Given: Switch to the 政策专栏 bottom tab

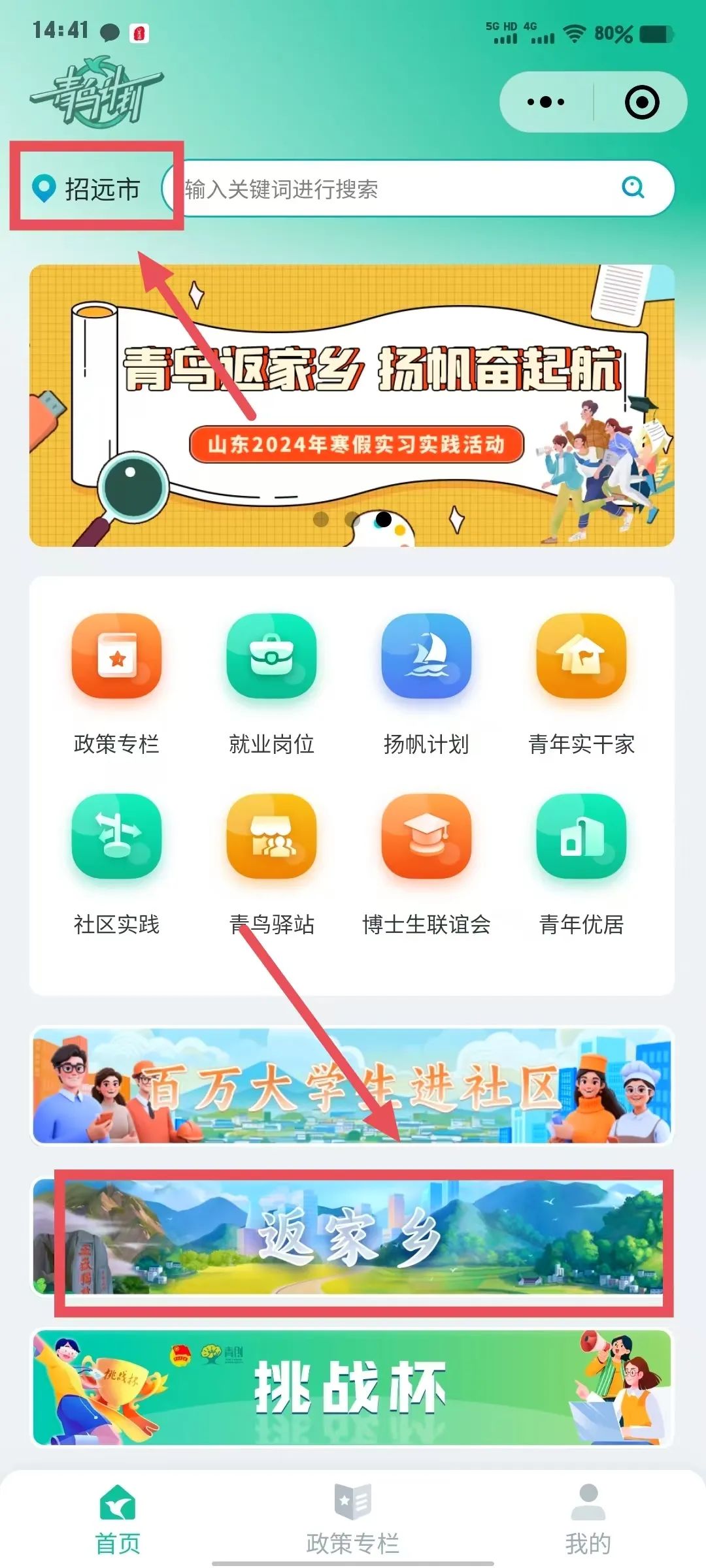Looking at the screenshot, I should point(352,1519).
